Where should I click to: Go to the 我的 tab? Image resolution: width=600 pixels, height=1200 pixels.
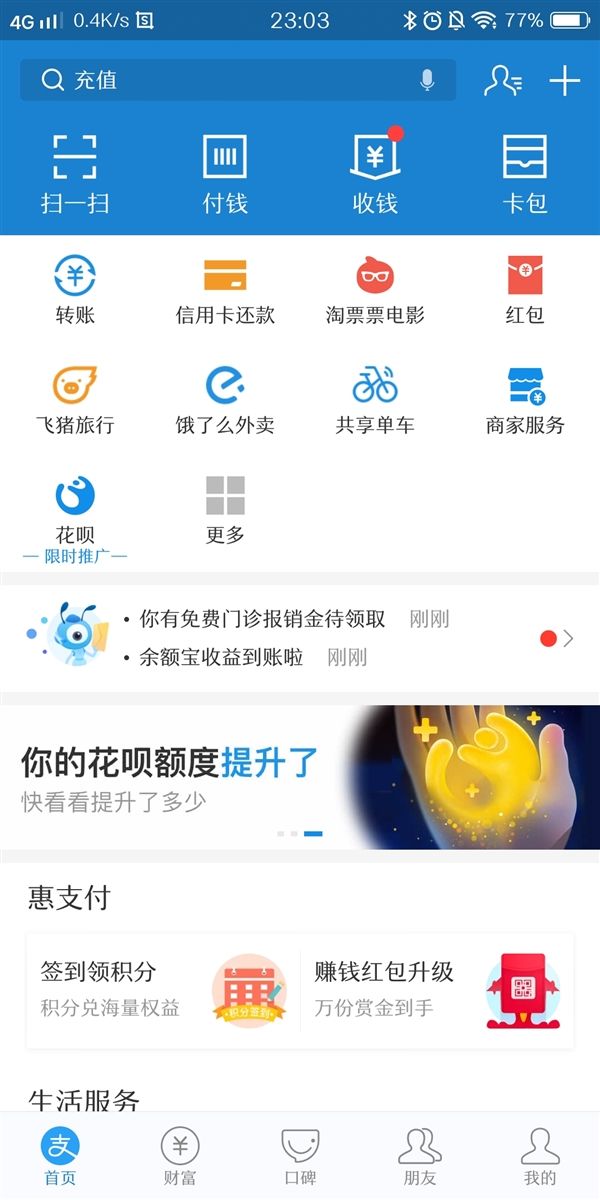[540, 1155]
